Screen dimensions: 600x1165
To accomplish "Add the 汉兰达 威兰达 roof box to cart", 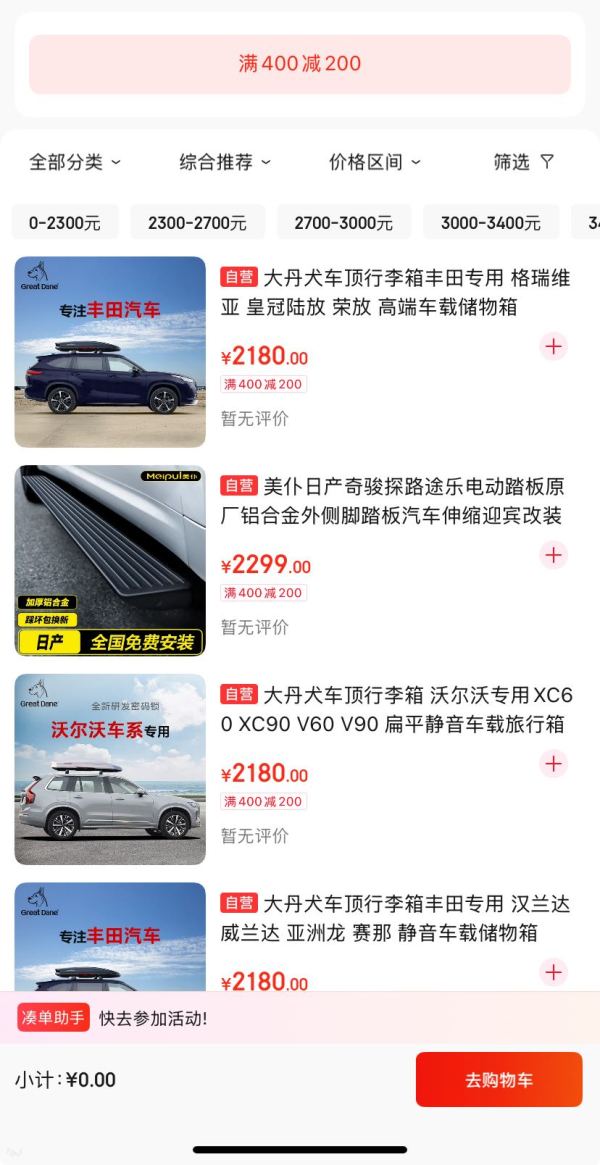I will [553, 972].
